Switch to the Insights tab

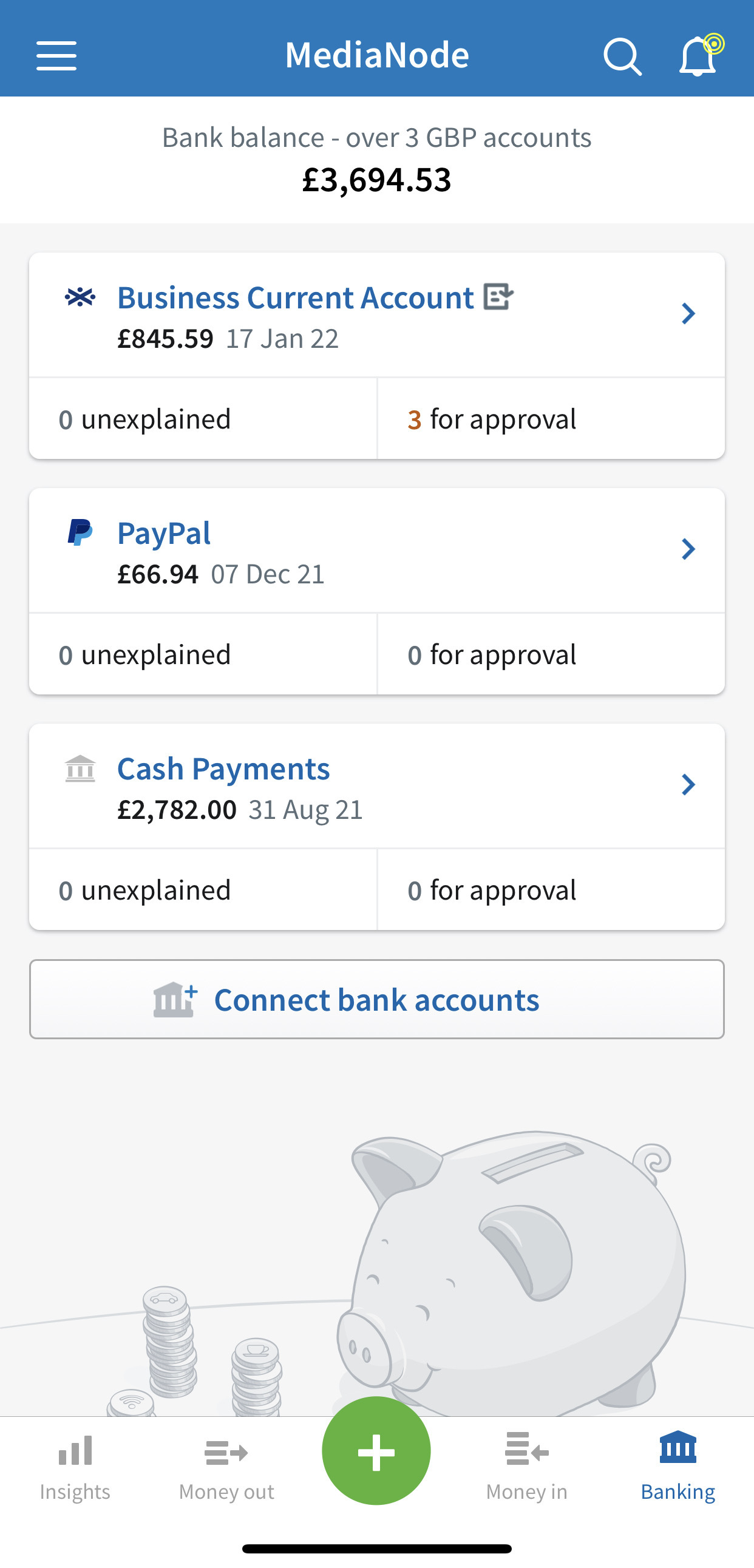click(x=73, y=1461)
